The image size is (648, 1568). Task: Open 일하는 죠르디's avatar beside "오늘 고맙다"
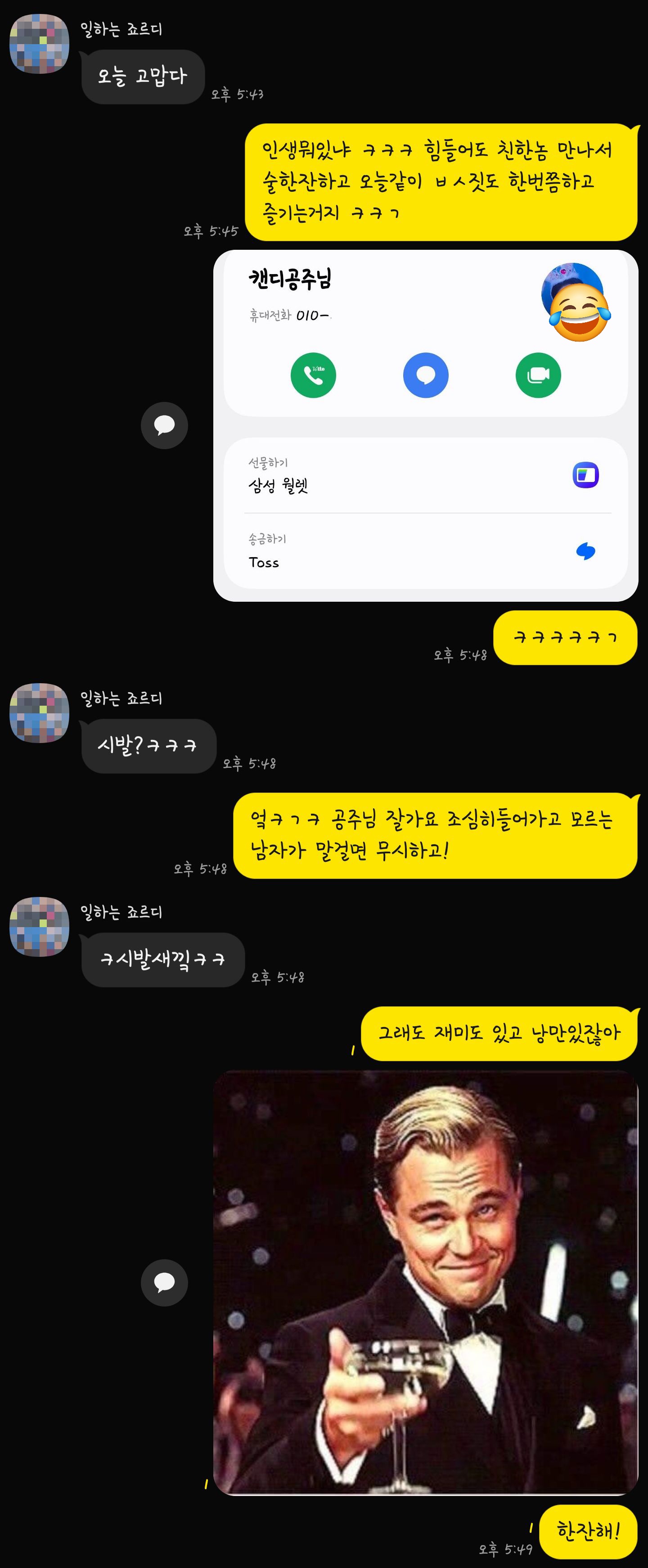click(40, 44)
